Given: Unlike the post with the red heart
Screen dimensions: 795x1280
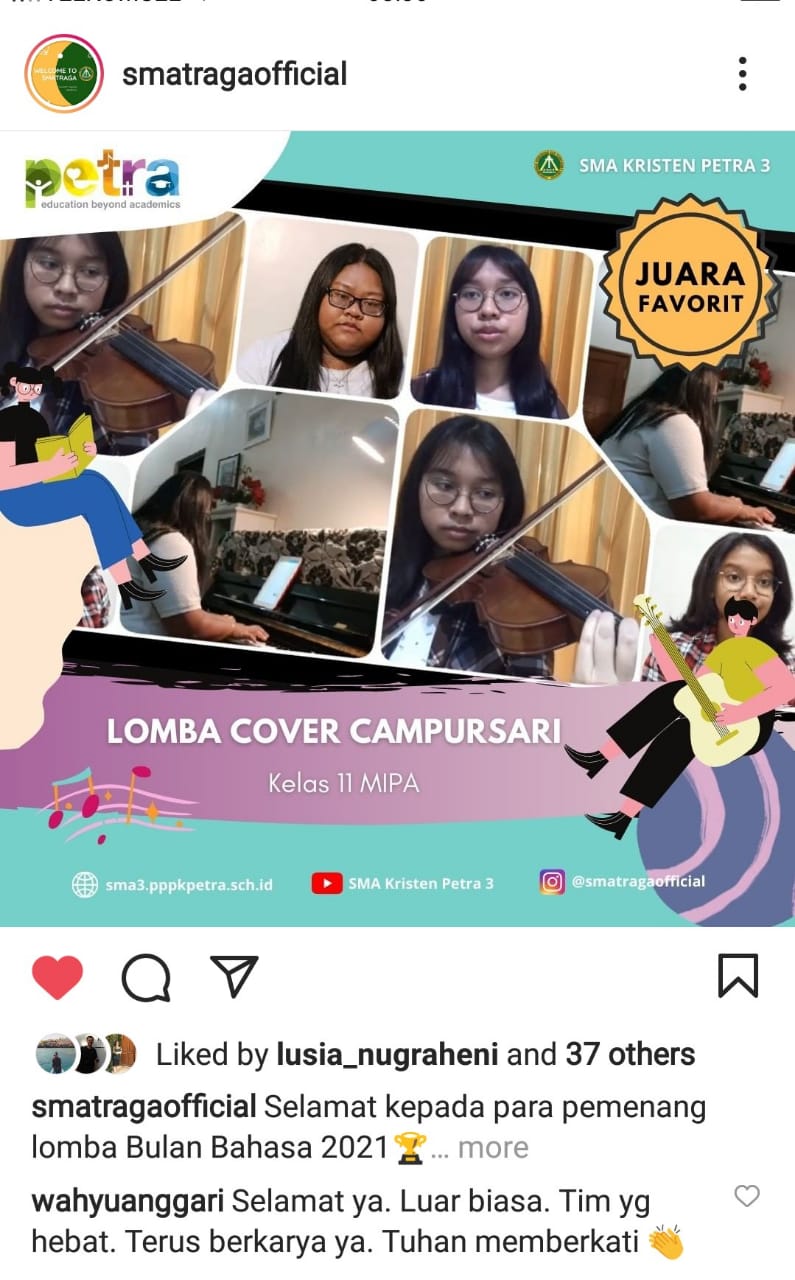Looking at the screenshot, I should (x=57, y=977).
